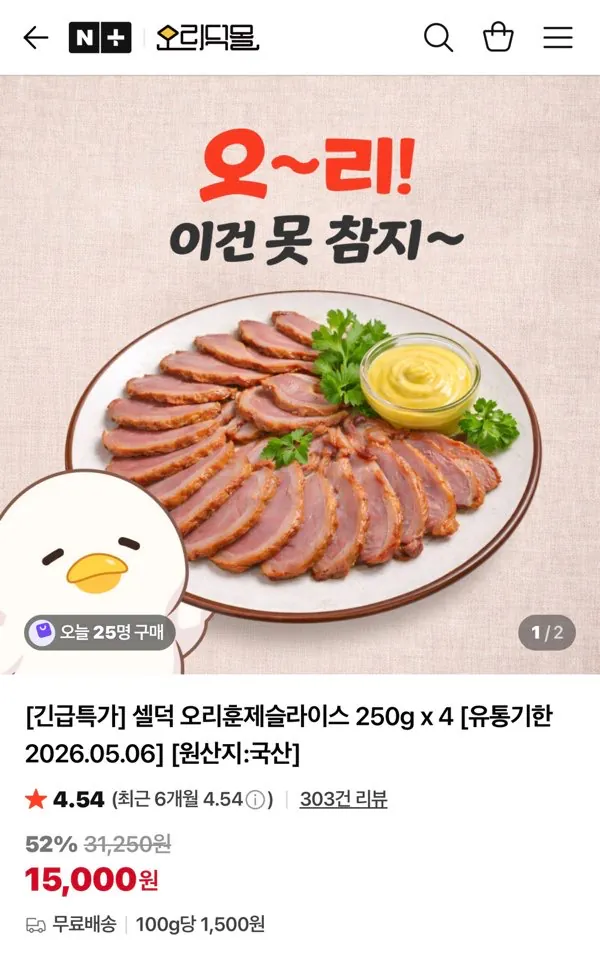The height and width of the screenshot is (960, 600).
Task: View the duck slices product image
Action: 300,420
